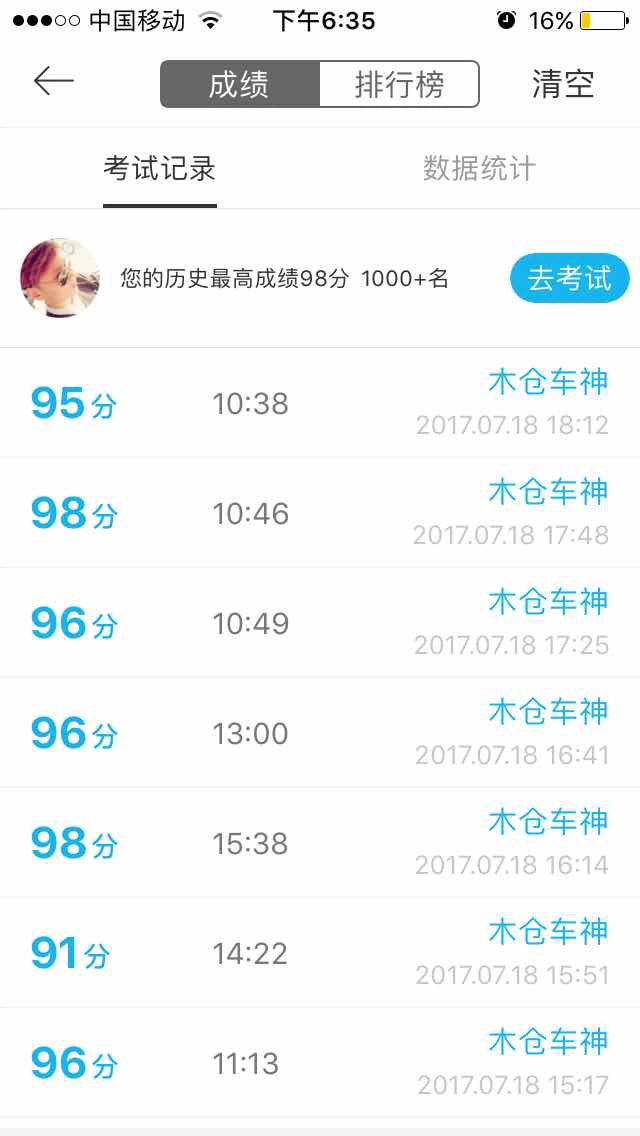Open the 96分 record from 16:41
Screen dimensions: 640x1136
320,733
